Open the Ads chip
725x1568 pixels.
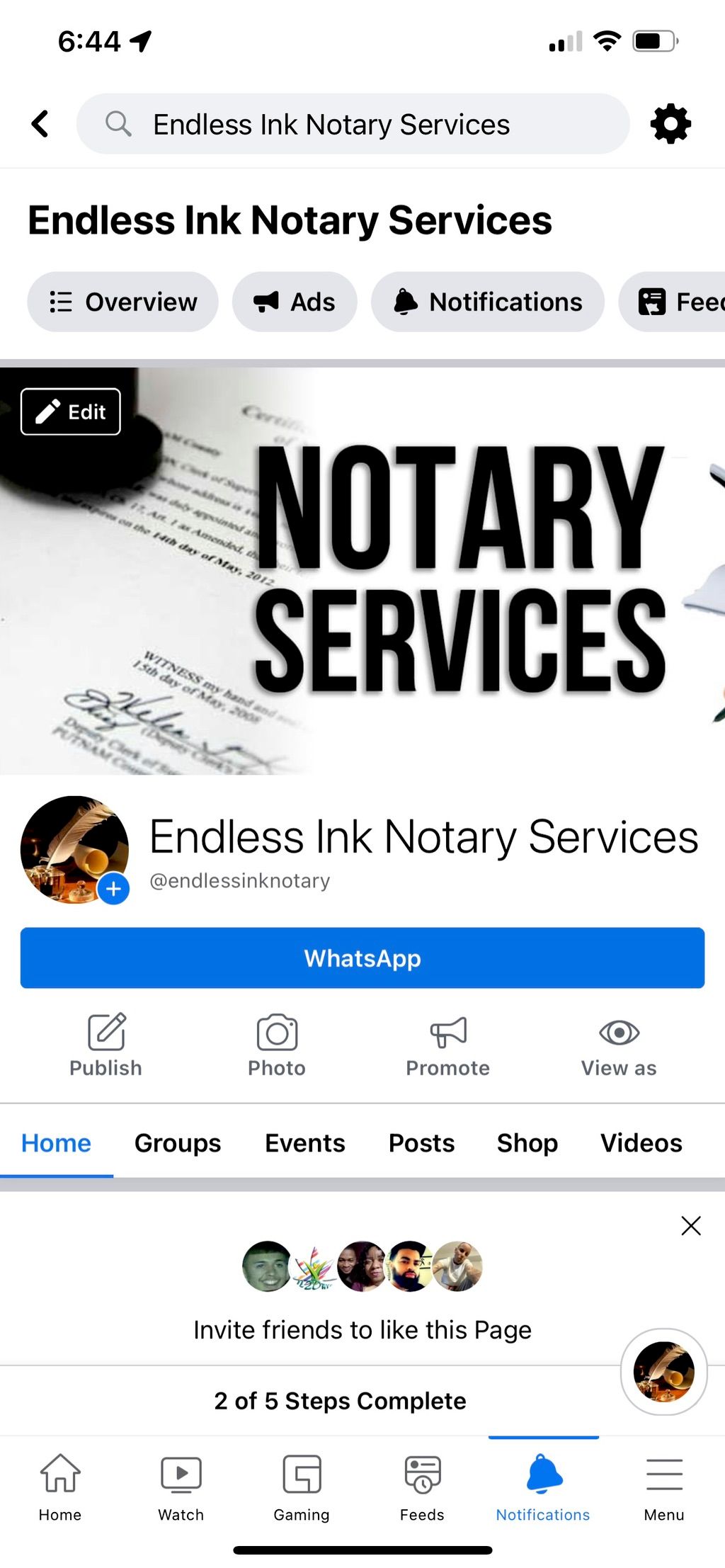295,302
